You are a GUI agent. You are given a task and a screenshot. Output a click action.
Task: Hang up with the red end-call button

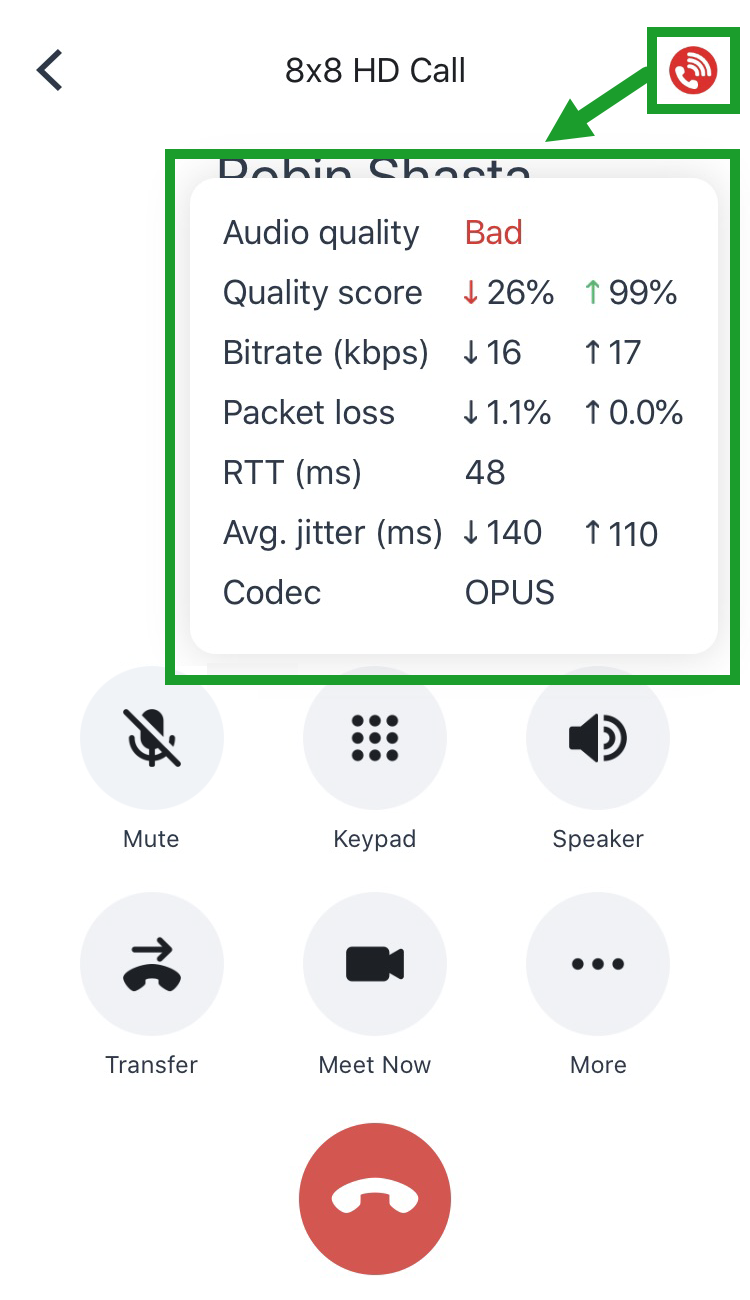[375, 1197]
